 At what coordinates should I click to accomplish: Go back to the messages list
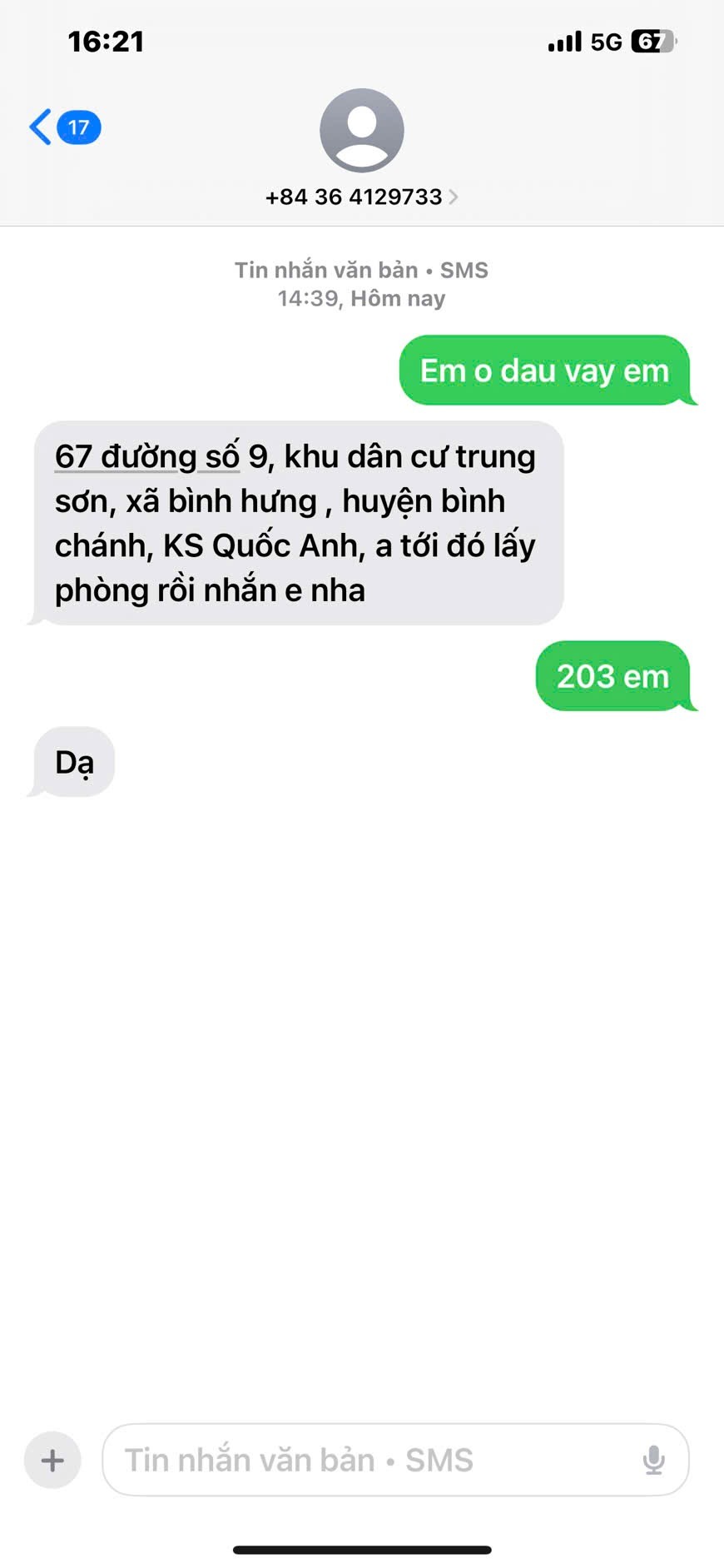(x=65, y=127)
